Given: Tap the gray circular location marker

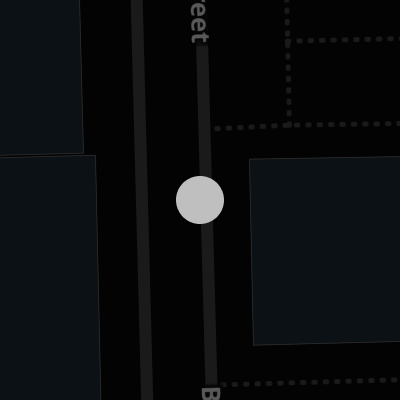Looking at the screenshot, I should pyautogui.click(x=200, y=200).
